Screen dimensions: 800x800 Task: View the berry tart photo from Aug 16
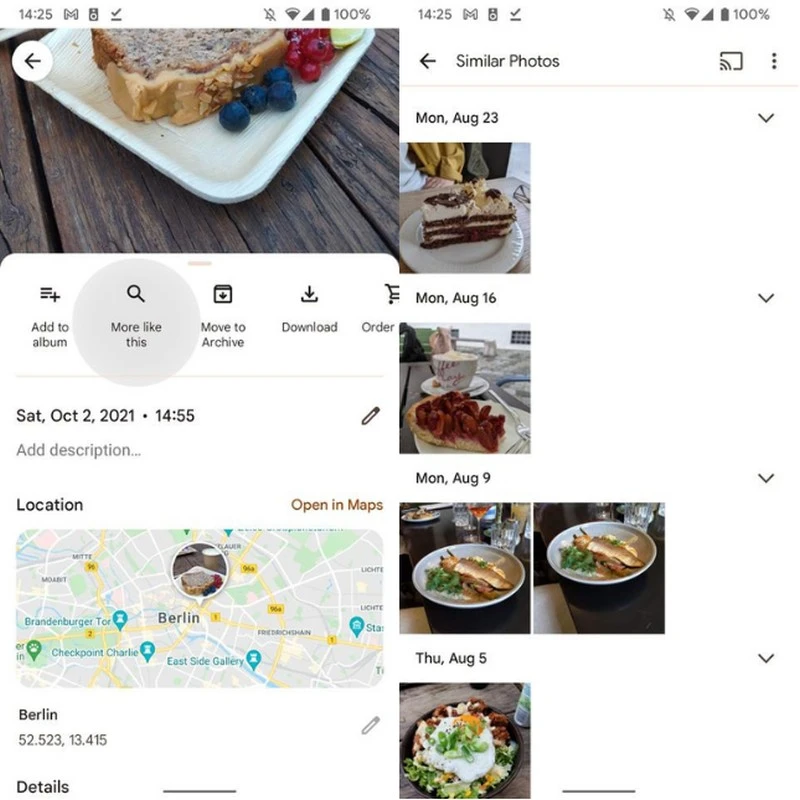point(465,388)
